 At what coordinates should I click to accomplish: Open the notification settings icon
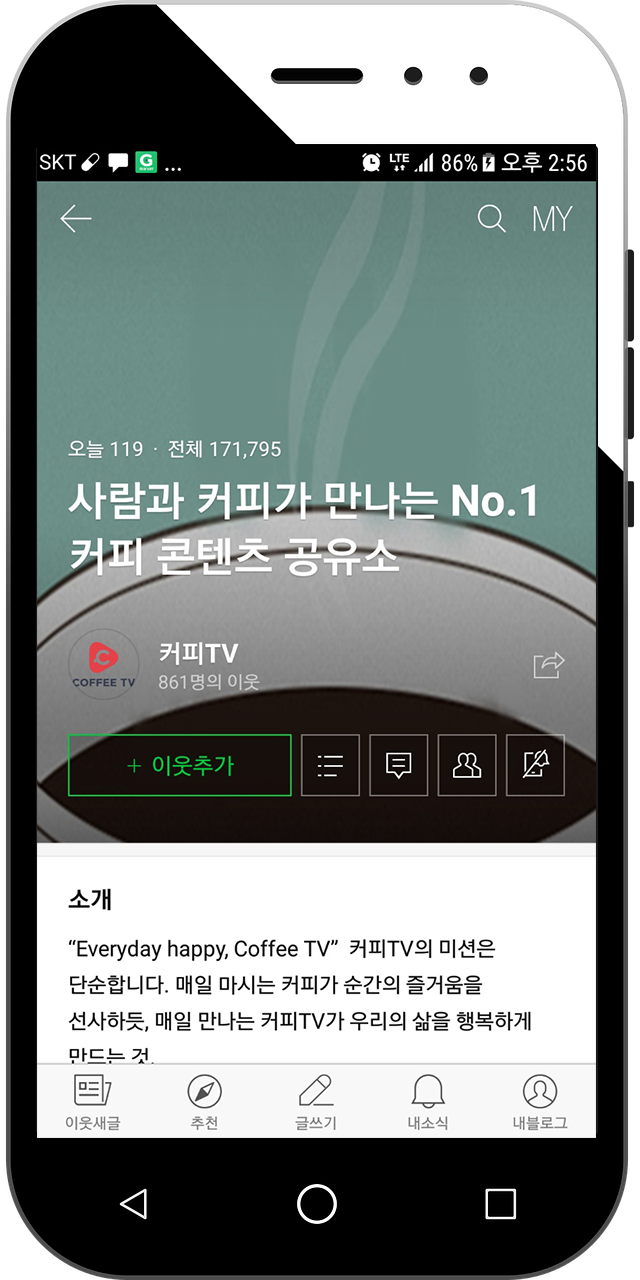535,766
